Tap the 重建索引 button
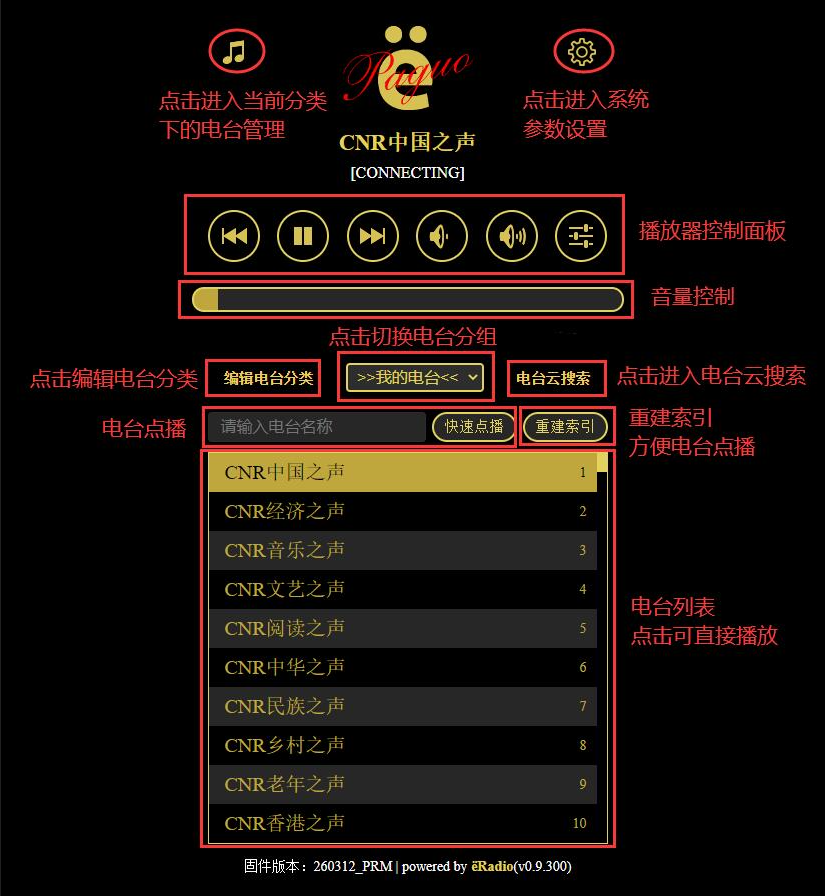825x896 pixels. 565,427
